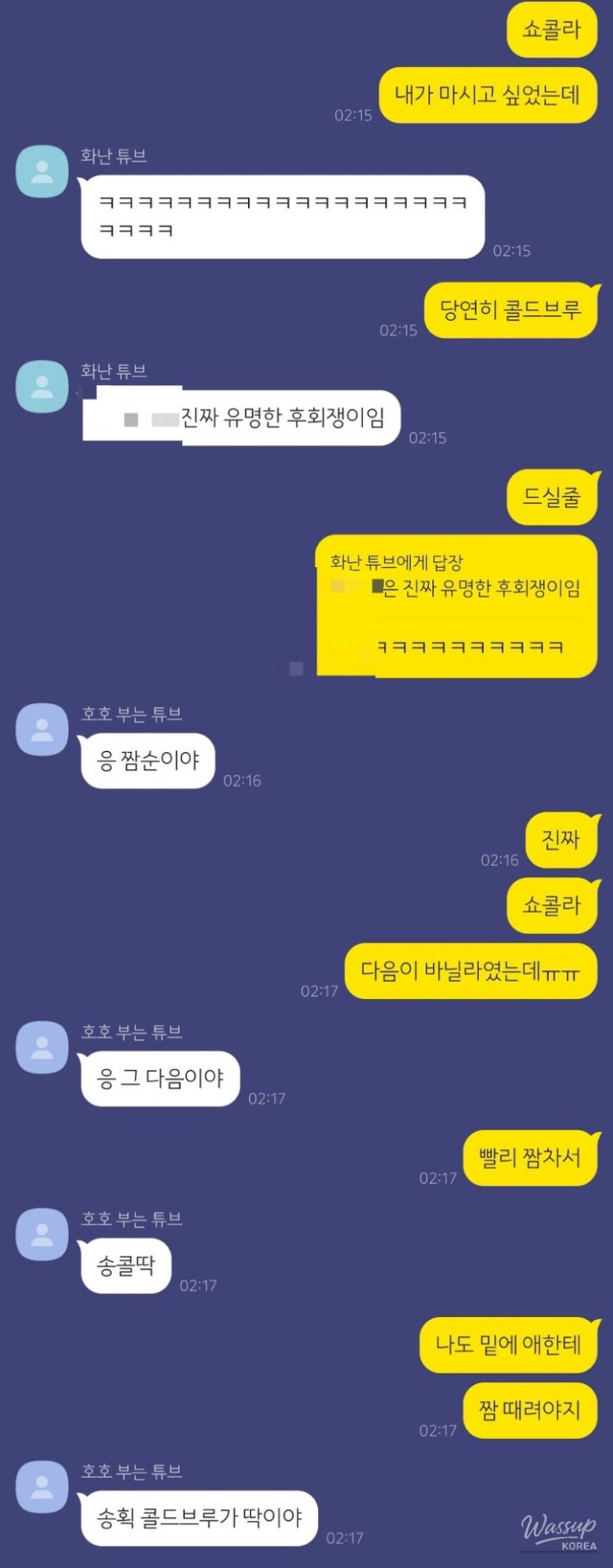613x1568 pixels.
Task: Open 화난 튜브's profile beside the ㅋㅋㅋ message
Action: [41, 171]
